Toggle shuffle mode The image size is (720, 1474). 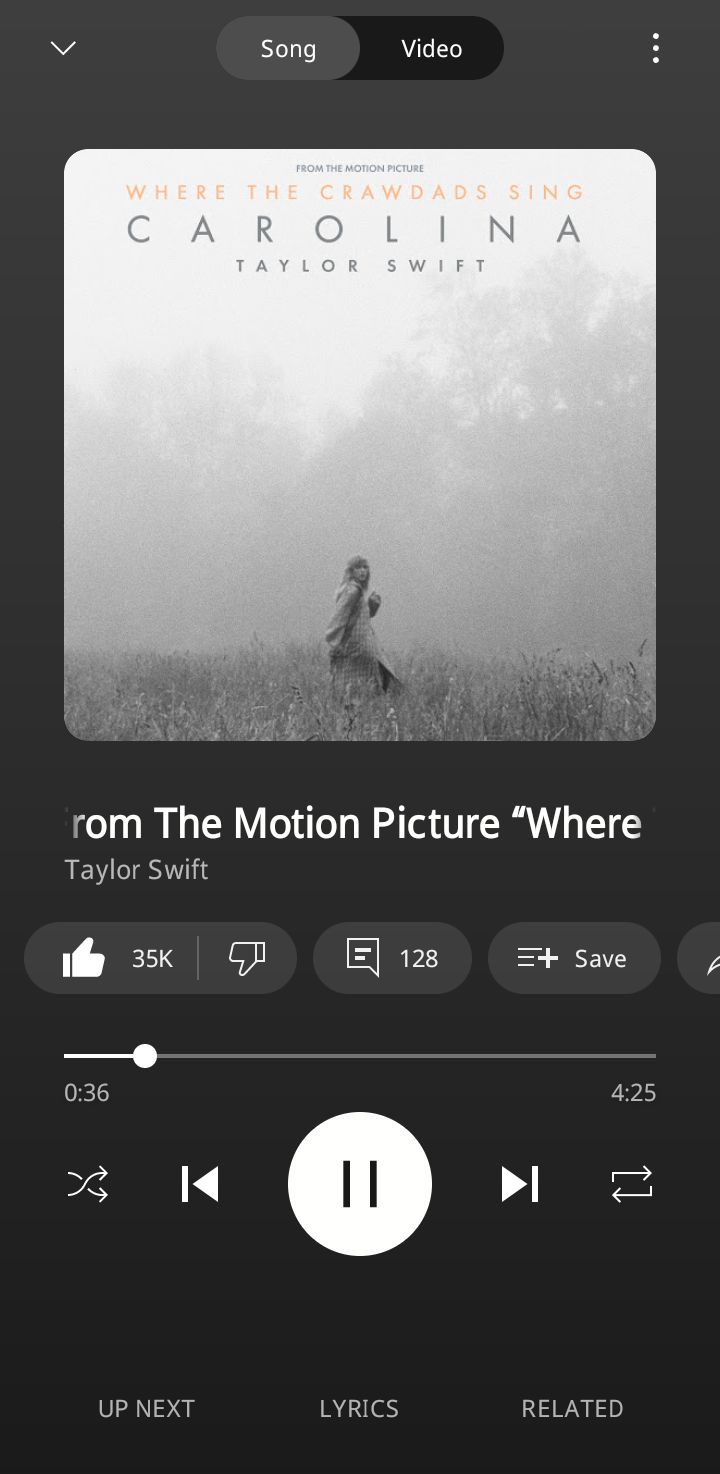tap(88, 1184)
